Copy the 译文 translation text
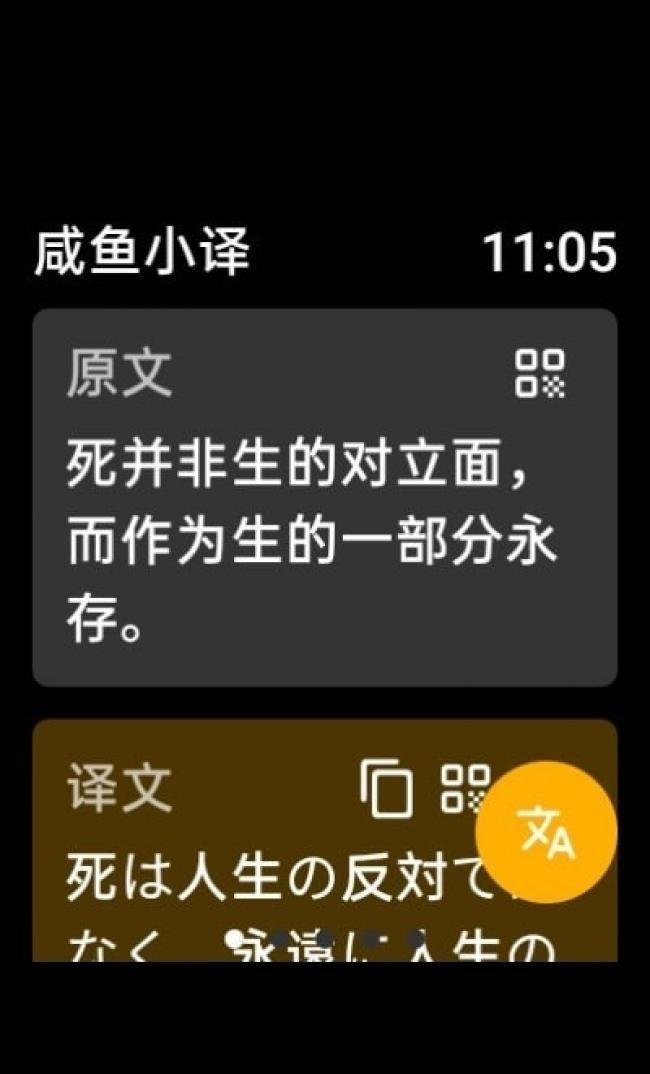This screenshot has height=1074, width=650. pos(387,788)
